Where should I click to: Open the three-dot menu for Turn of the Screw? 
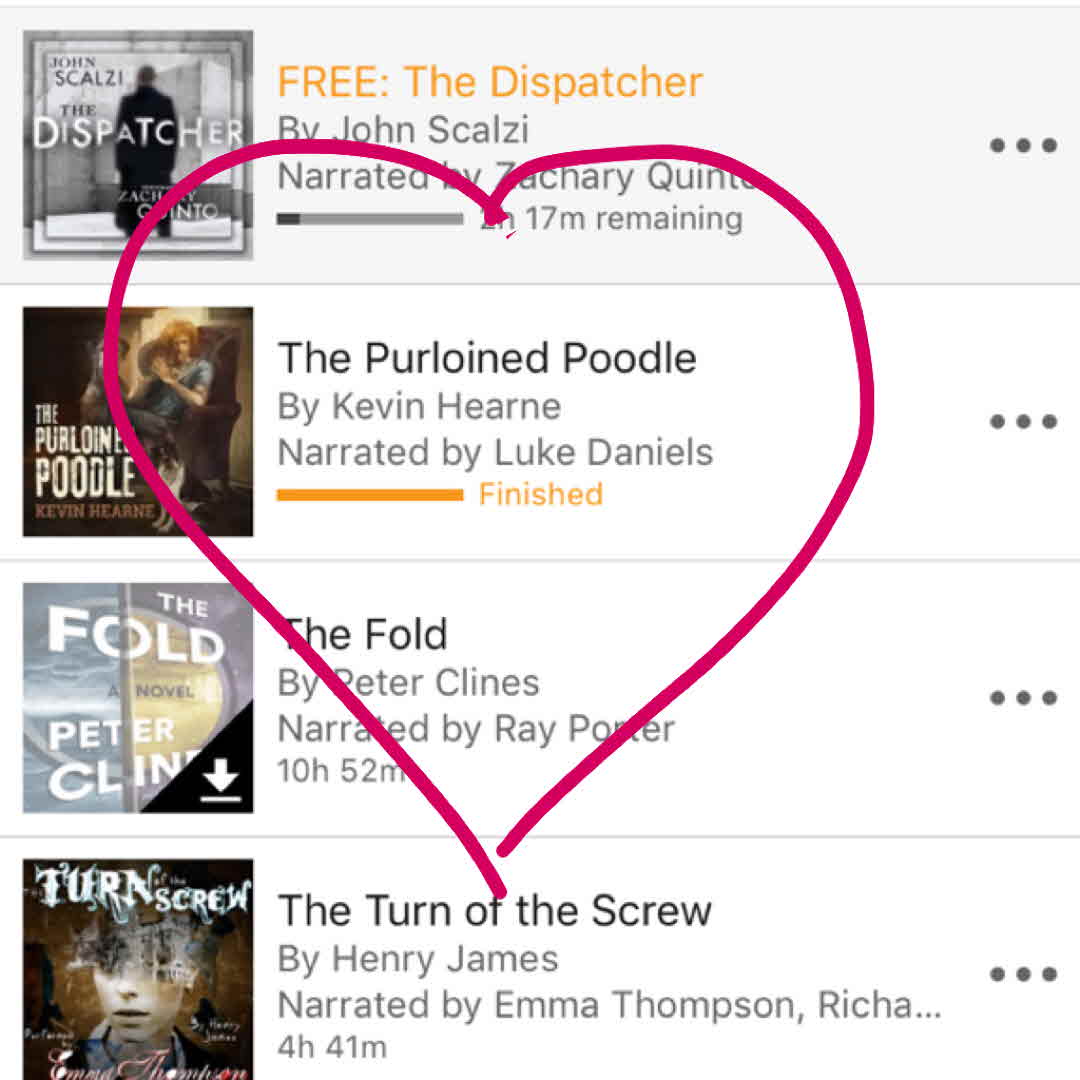tap(1023, 973)
